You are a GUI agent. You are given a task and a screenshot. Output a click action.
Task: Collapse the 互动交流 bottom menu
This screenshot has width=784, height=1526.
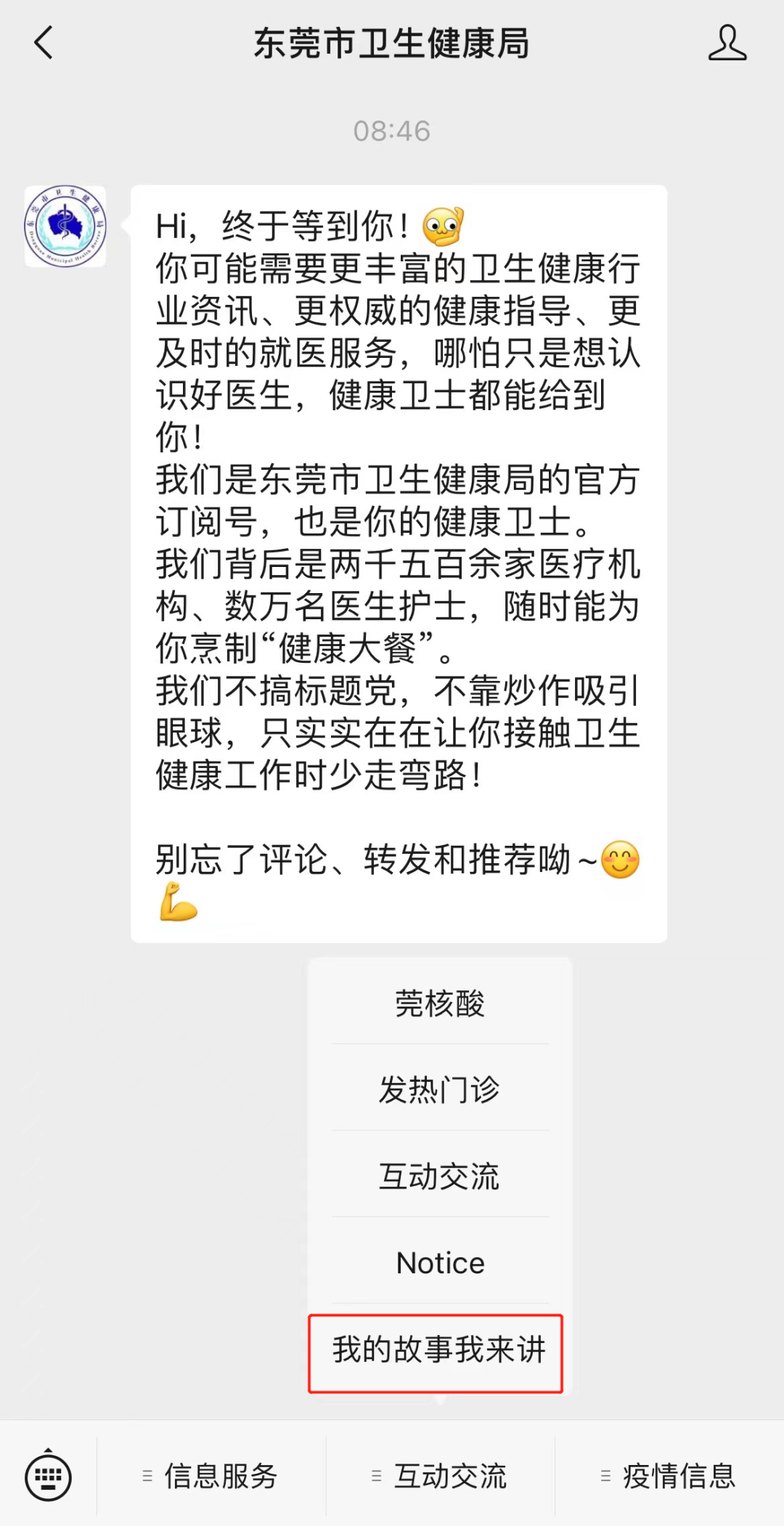[440, 1476]
